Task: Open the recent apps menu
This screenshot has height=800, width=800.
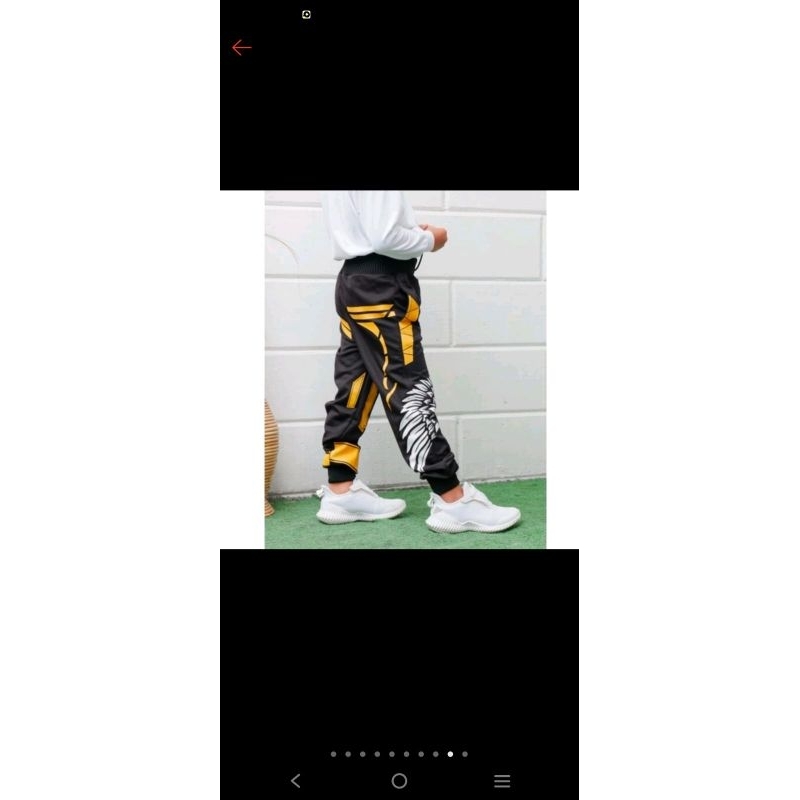Action: (x=502, y=781)
